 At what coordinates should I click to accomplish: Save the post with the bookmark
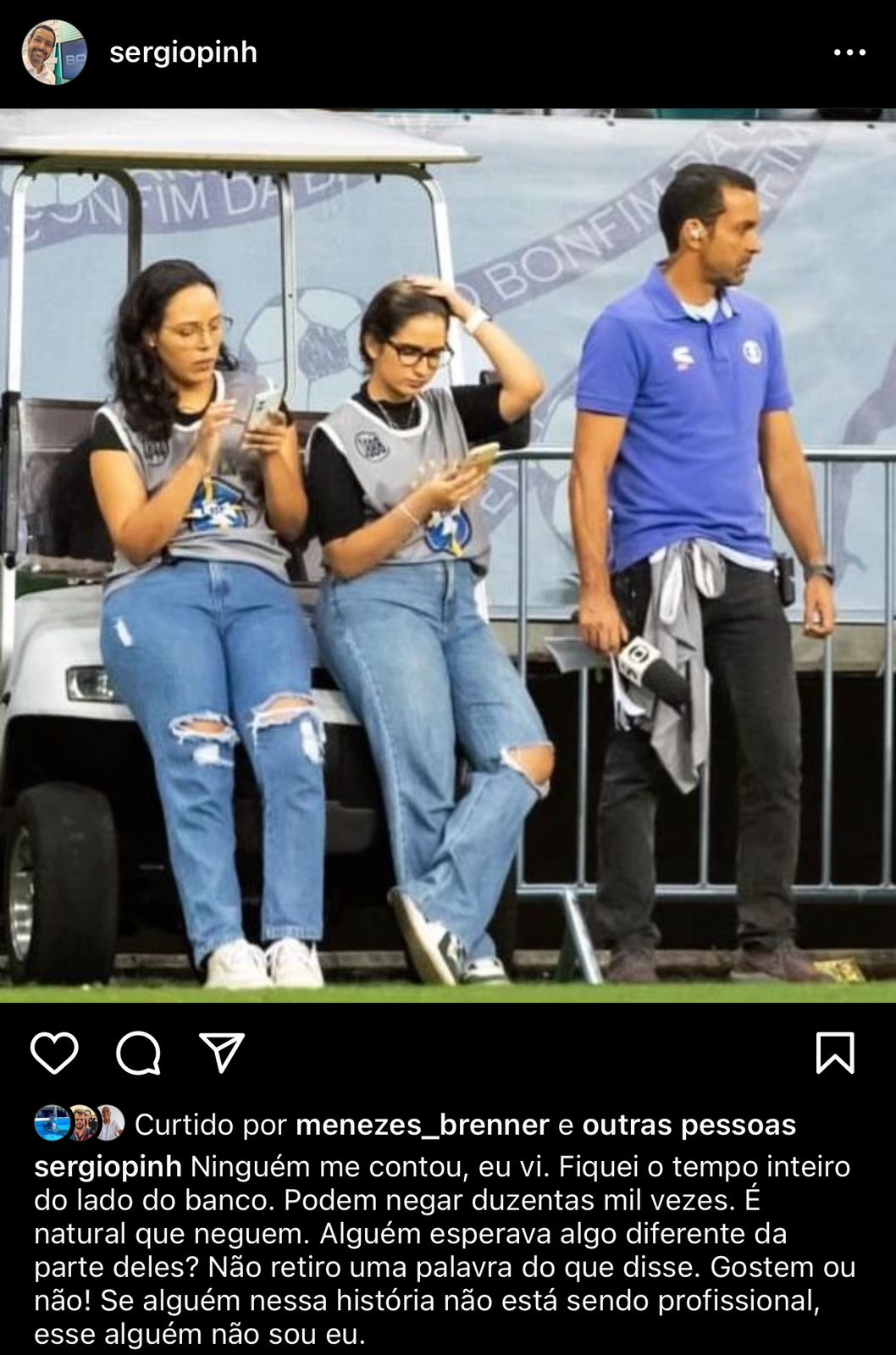834,1053
